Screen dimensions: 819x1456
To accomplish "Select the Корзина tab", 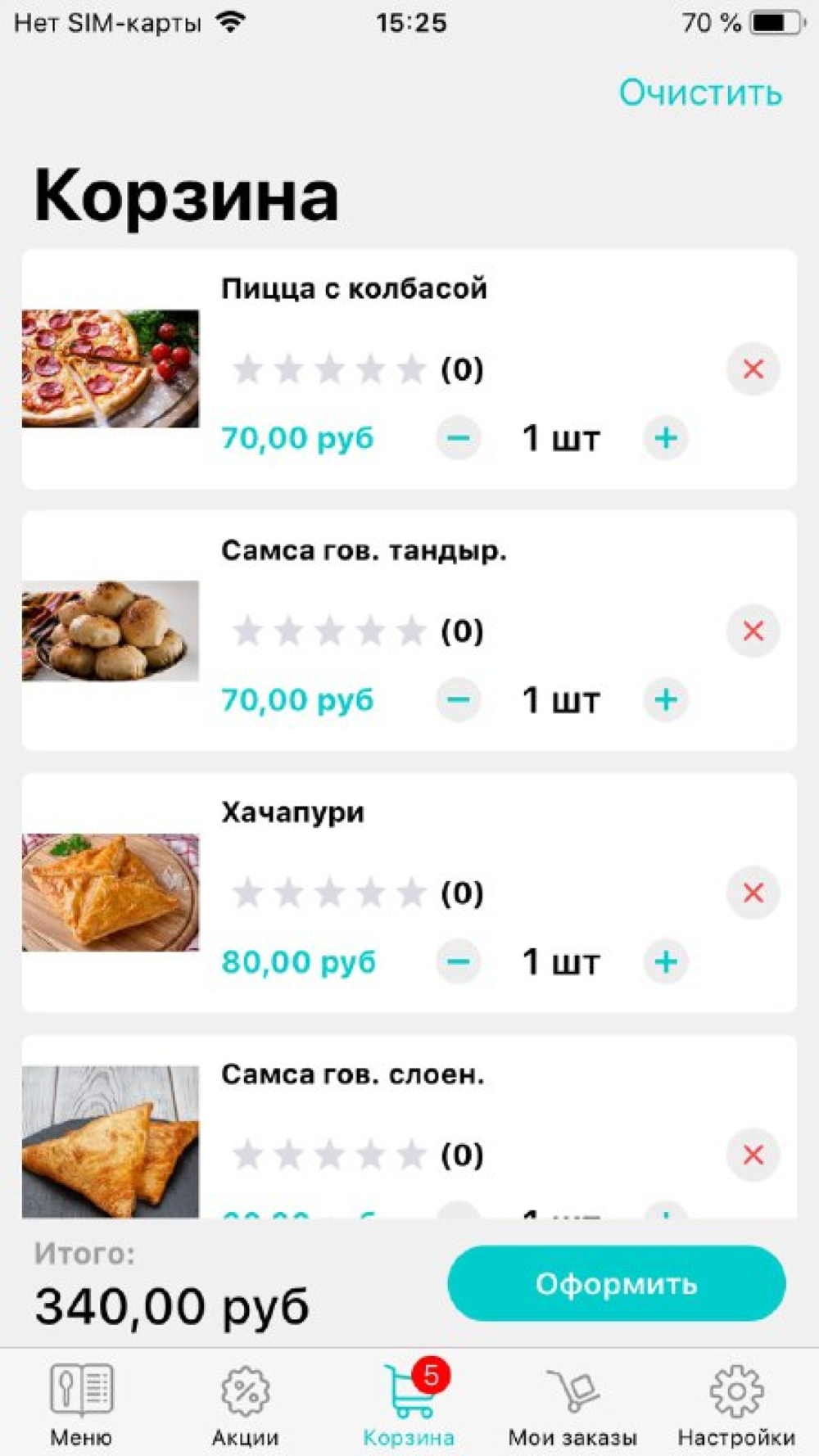I will tap(409, 1404).
